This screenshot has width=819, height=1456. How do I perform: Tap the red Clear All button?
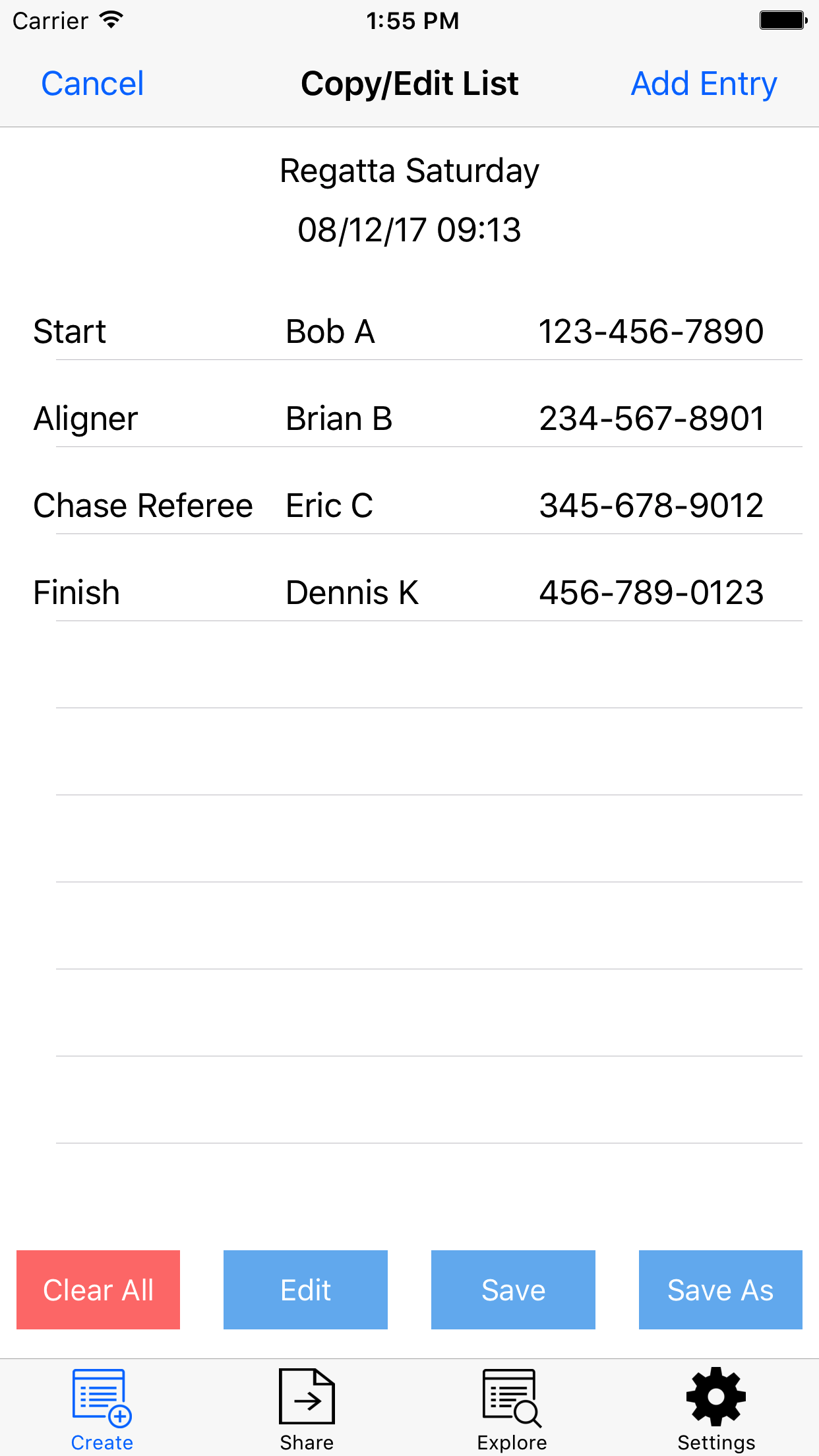[98, 1290]
